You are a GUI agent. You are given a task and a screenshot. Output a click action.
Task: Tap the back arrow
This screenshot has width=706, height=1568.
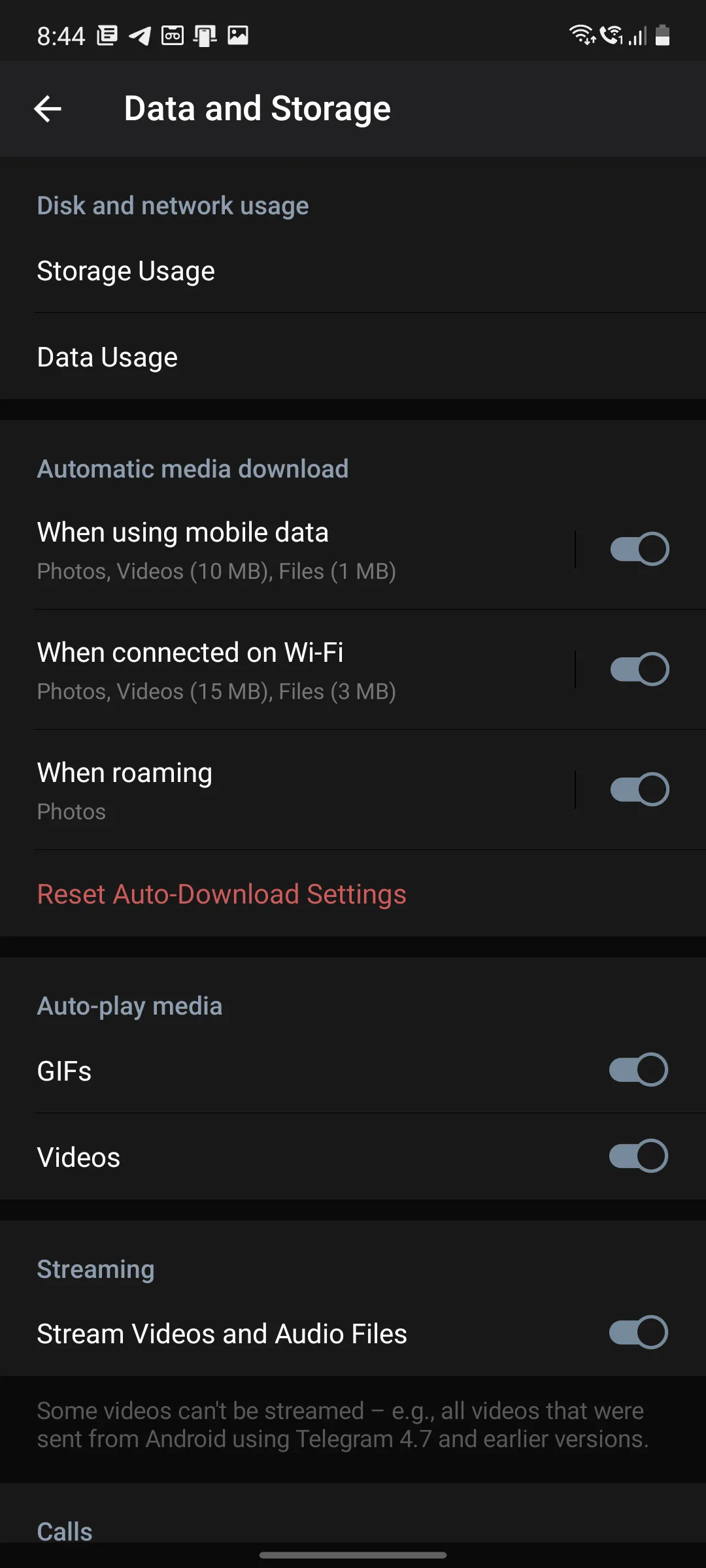coord(48,109)
